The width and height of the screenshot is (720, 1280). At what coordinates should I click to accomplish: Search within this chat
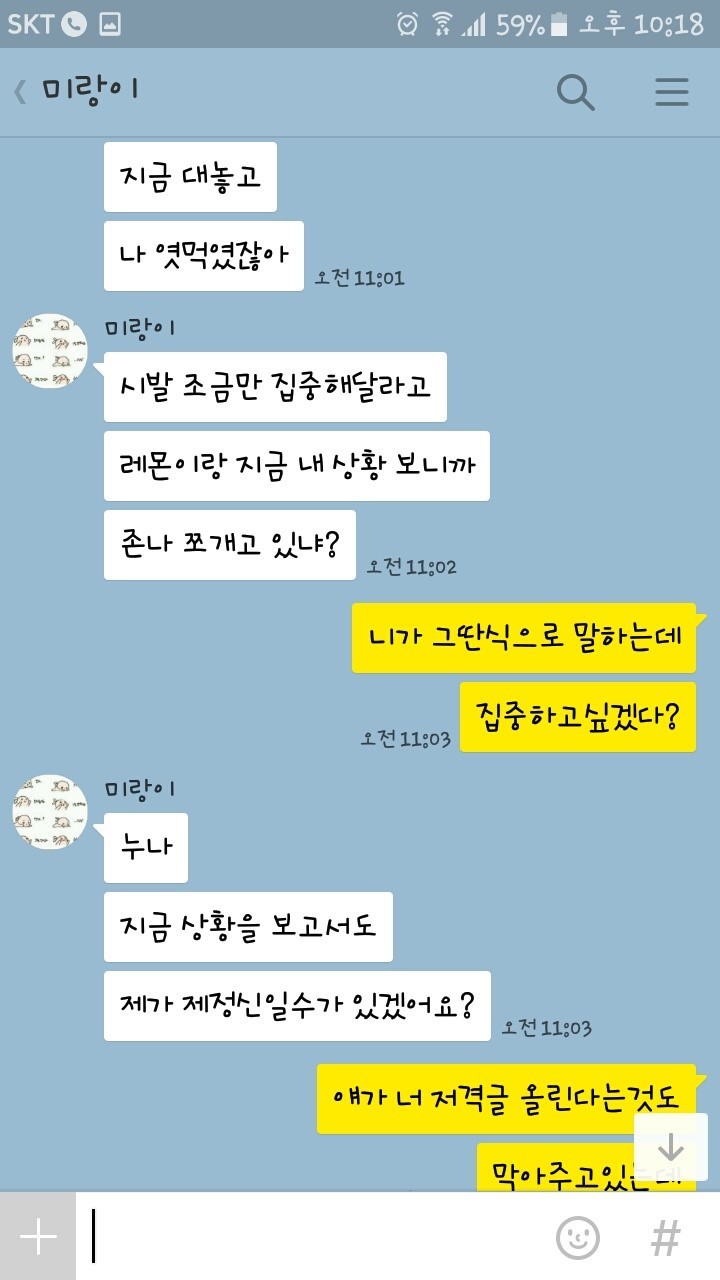pyautogui.click(x=575, y=92)
